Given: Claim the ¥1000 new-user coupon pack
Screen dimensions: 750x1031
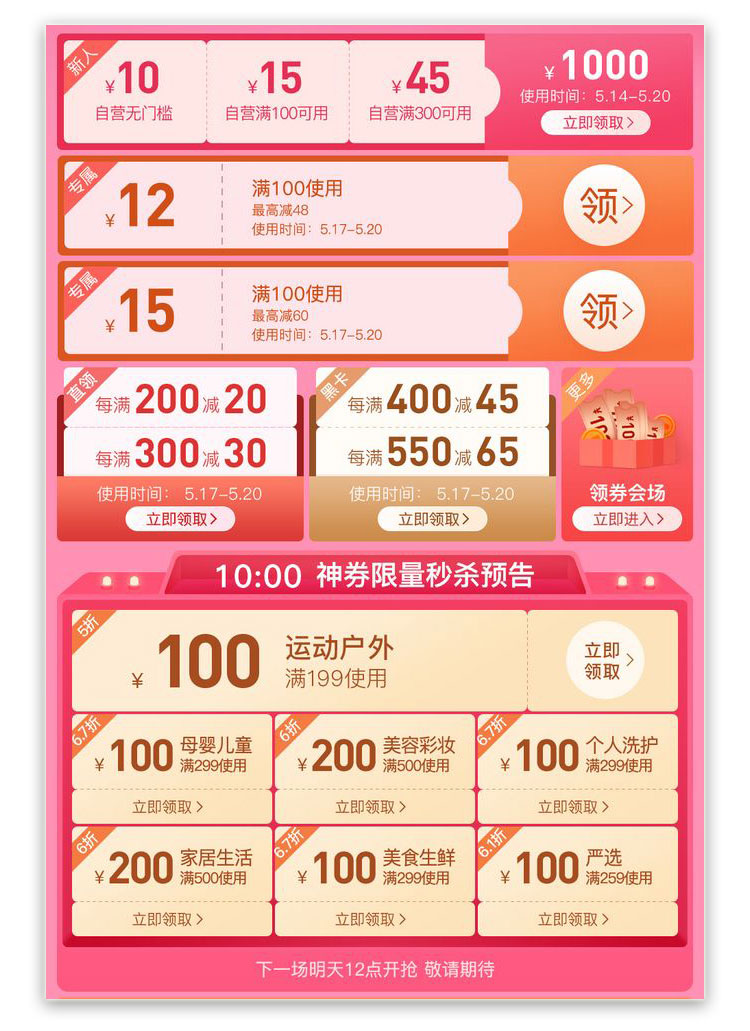Looking at the screenshot, I should (x=595, y=123).
